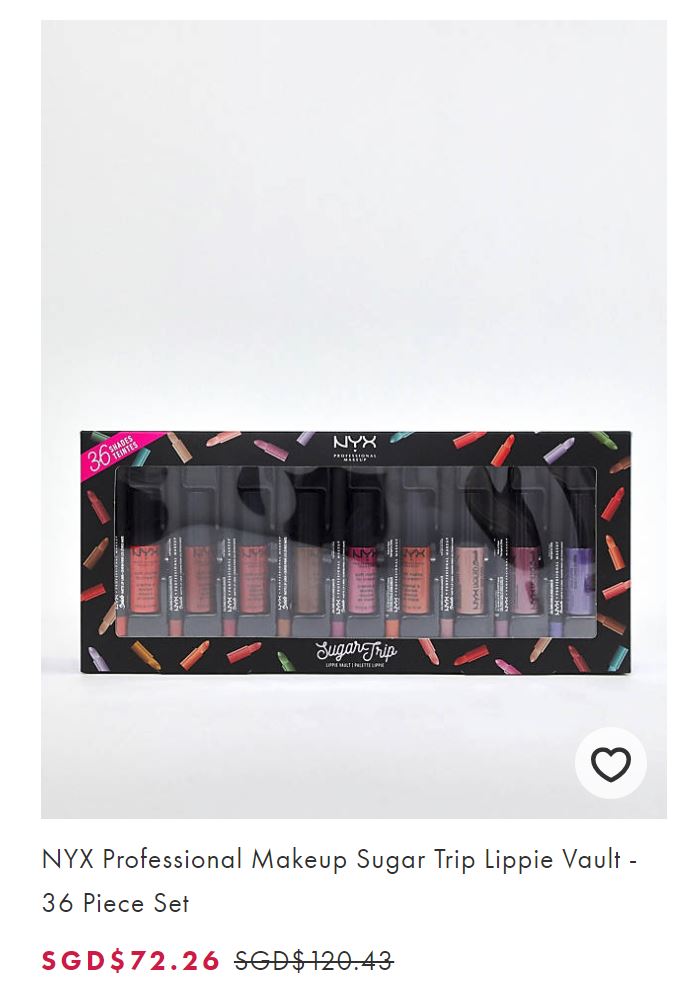Viewport: 690px width, 998px height.
Task: Save the NYX Lippie Vault to wishlist
Action: [610, 765]
